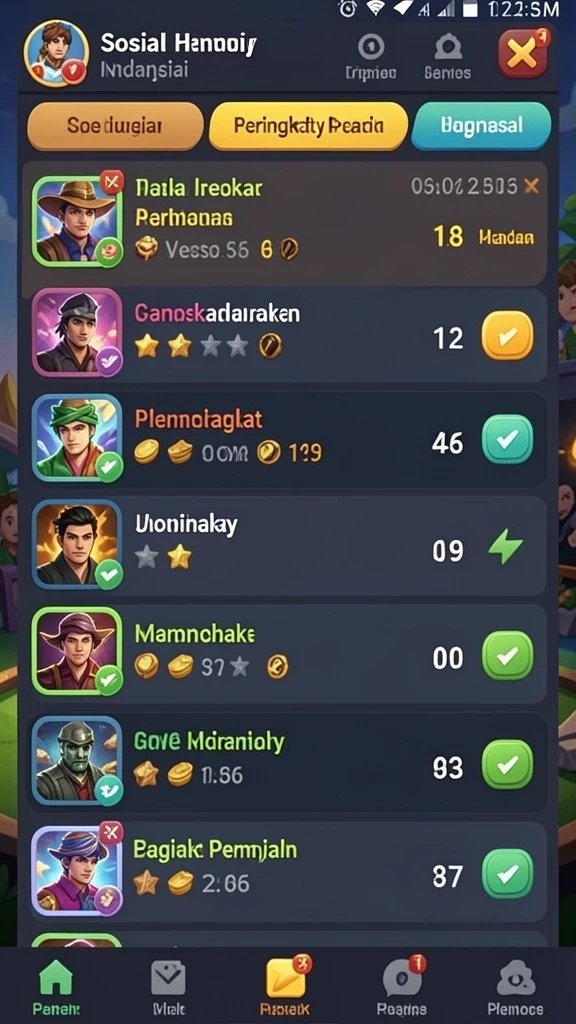Dismiss the Naila Ireokar entry with X
The width and height of the screenshot is (576, 1024).
click(x=532, y=187)
